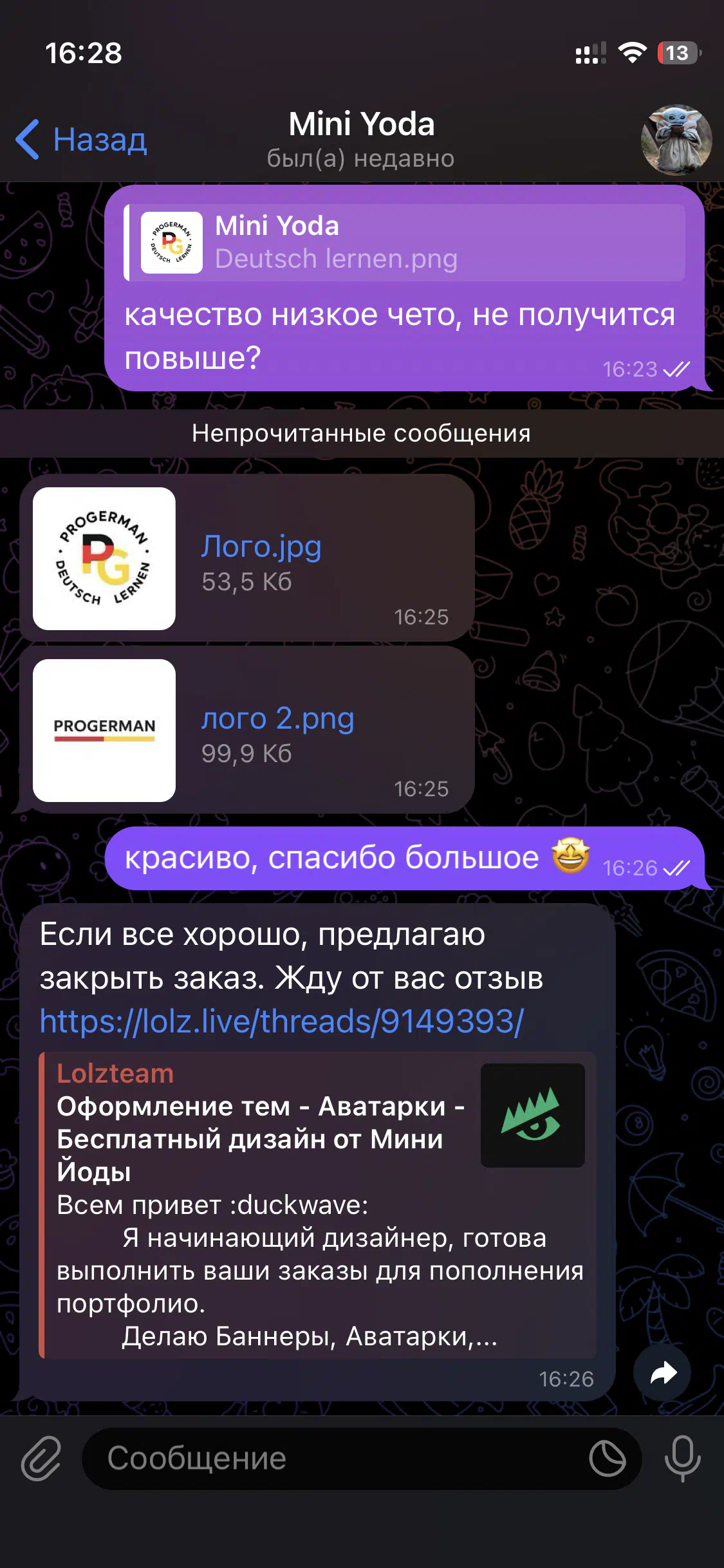
Task: Attach a file with paperclip
Action: point(41,1458)
